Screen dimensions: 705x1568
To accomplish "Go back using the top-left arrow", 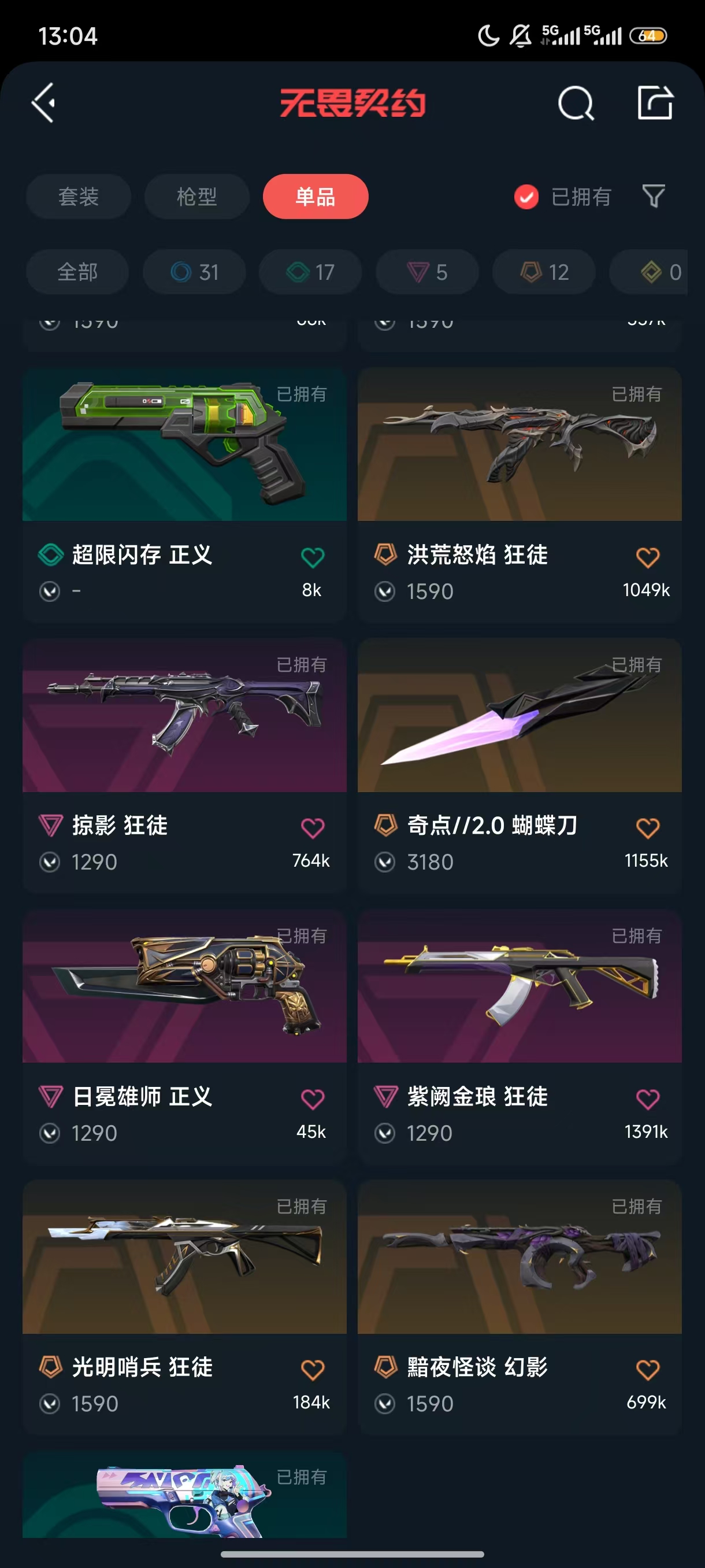I will [x=44, y=103].
